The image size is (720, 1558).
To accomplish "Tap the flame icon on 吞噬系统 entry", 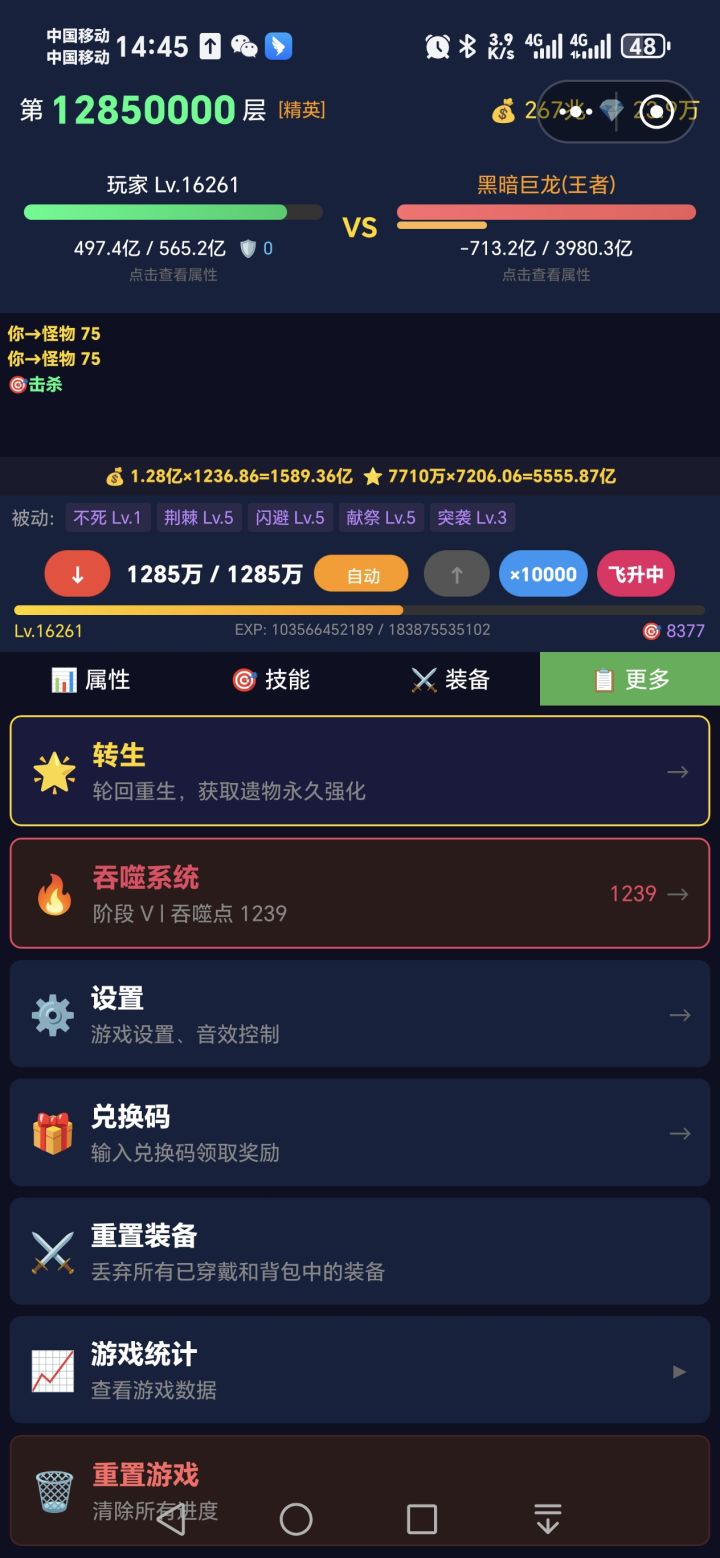I will 52,893.
